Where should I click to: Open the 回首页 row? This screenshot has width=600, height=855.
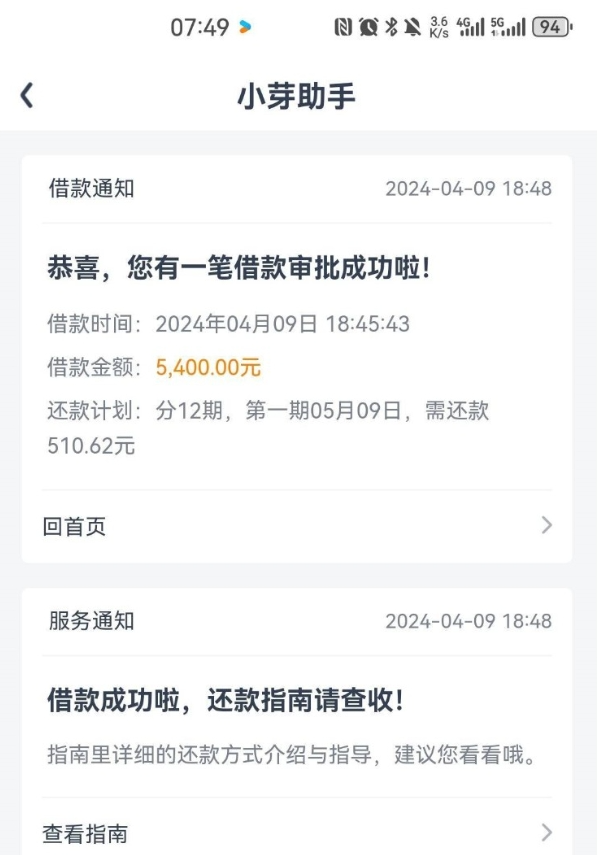pyautogui.click(x=296, y=526)
